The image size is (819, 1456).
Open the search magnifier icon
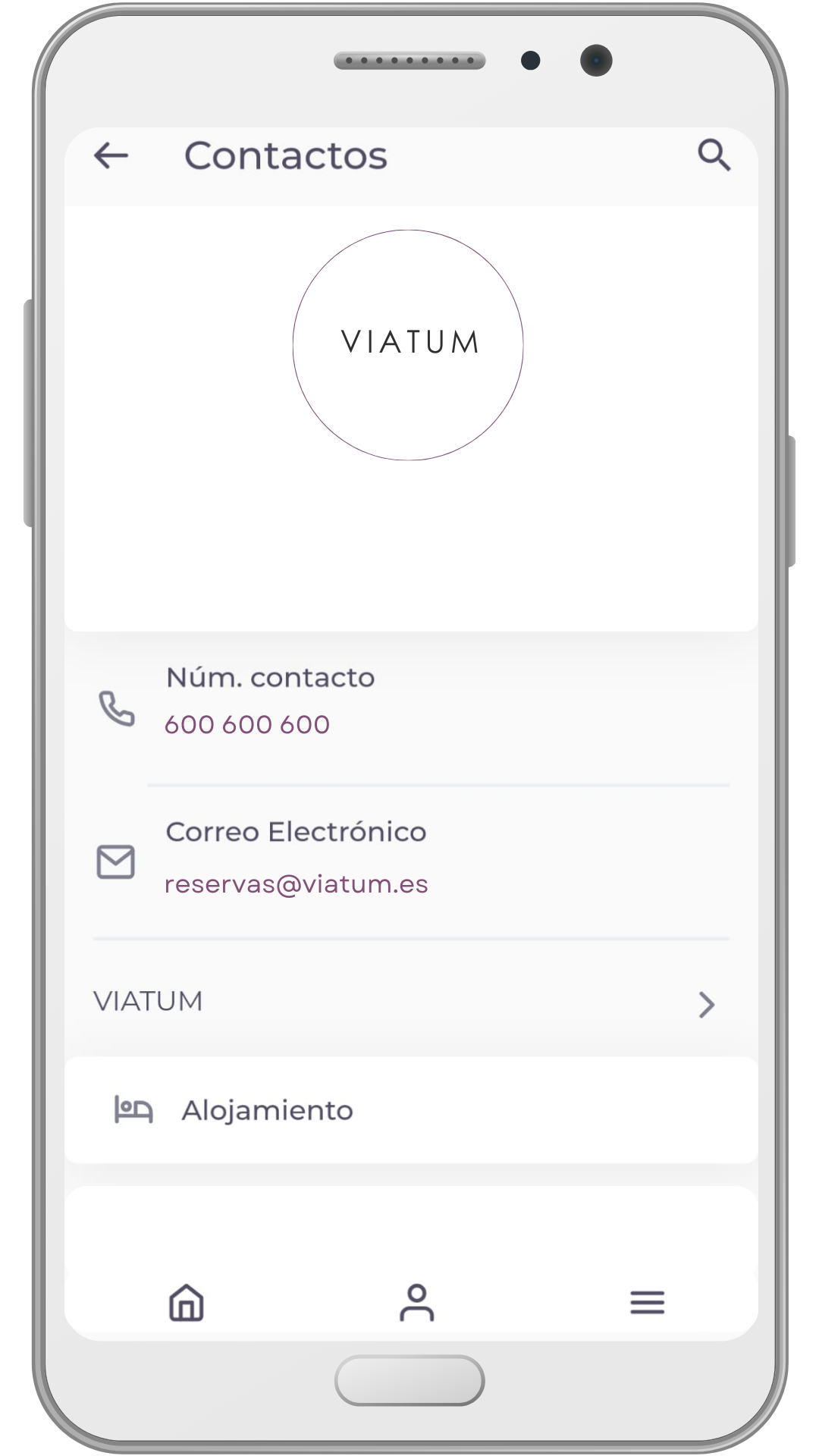coord(714,156)
